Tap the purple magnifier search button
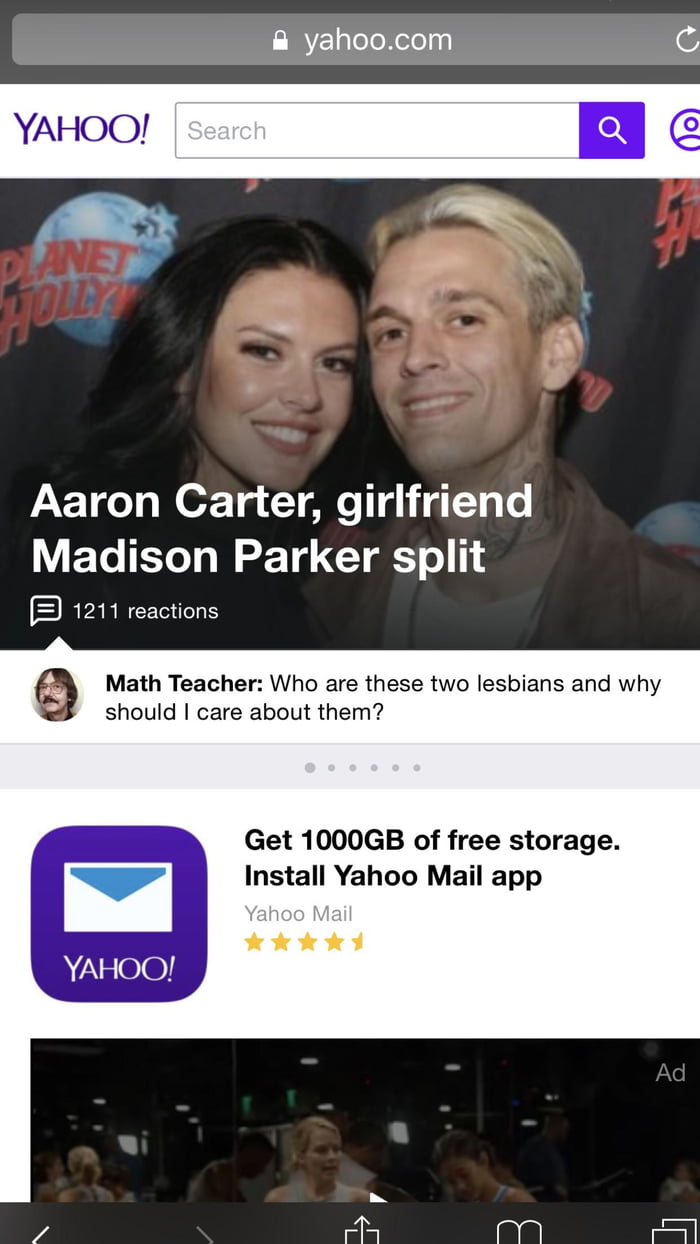 pyautogui.click(x=612, y=130)
